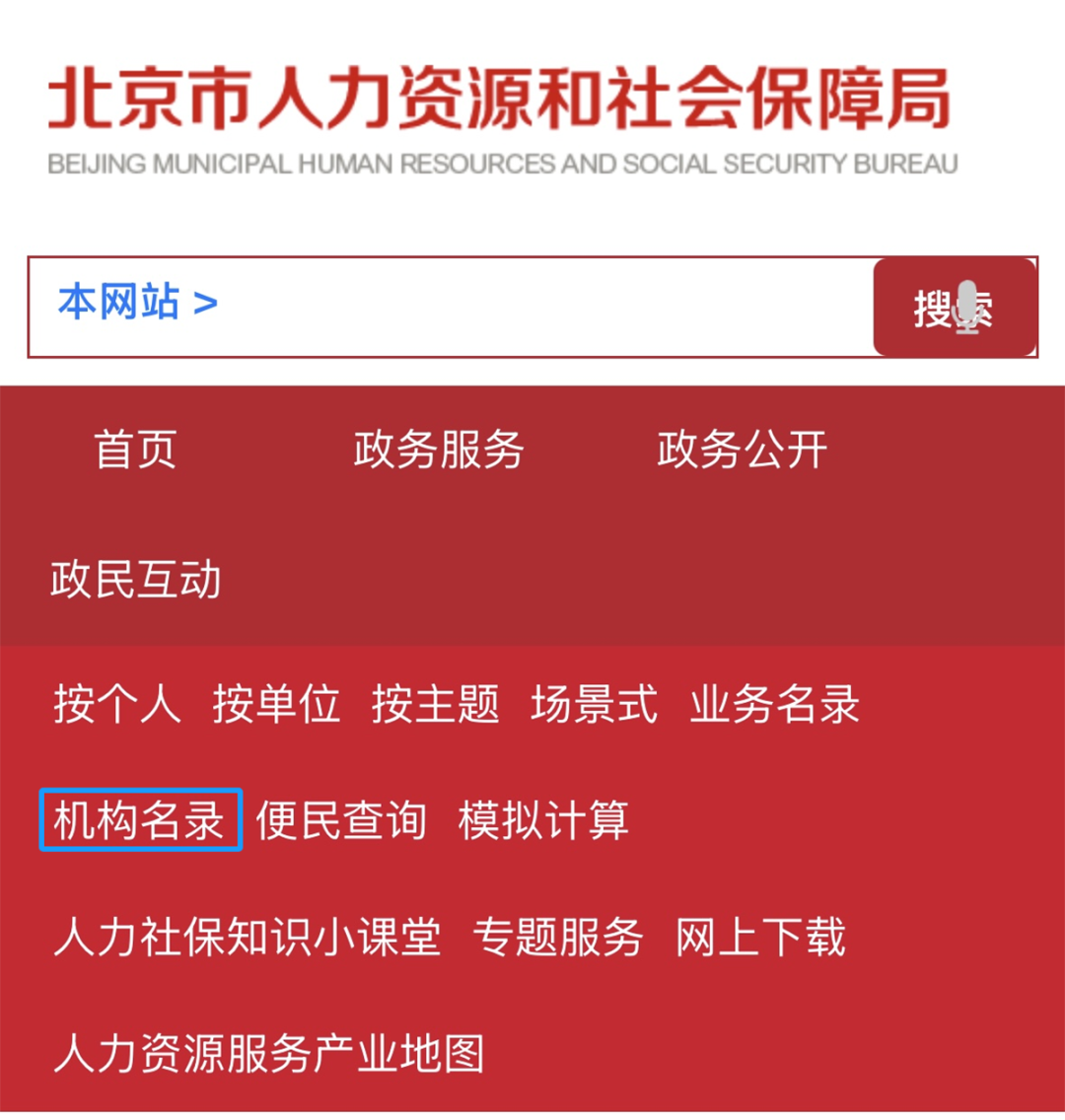This screenshot has width=1065, height=1120.
Task: Open the 按主题 category
Action: [435, 705]
